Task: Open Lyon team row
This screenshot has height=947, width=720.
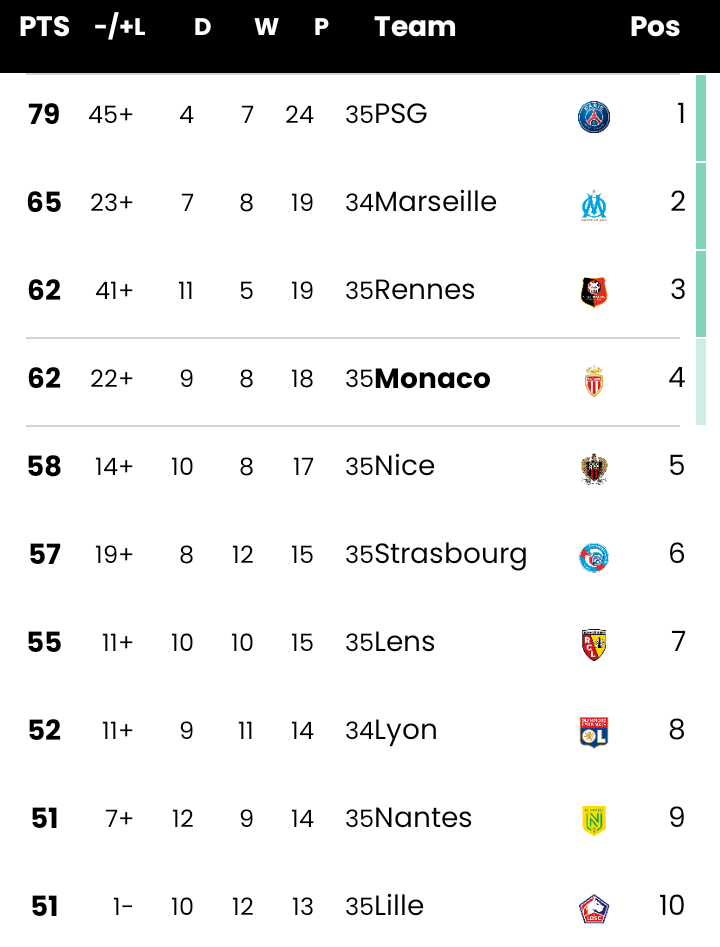Action: click(x=405, y=731)
